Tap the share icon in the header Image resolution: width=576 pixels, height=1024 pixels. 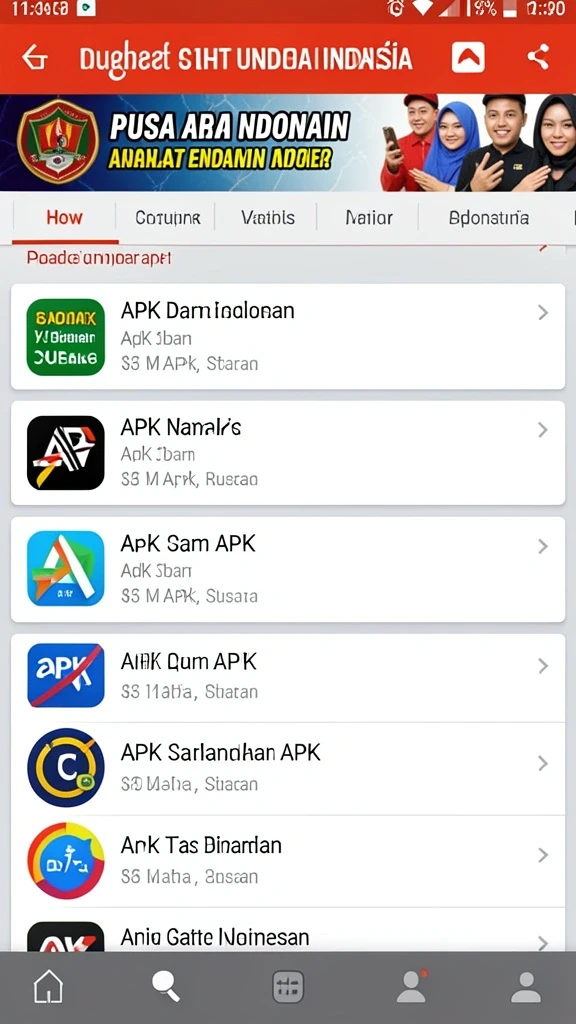click(x=538, y=57)
